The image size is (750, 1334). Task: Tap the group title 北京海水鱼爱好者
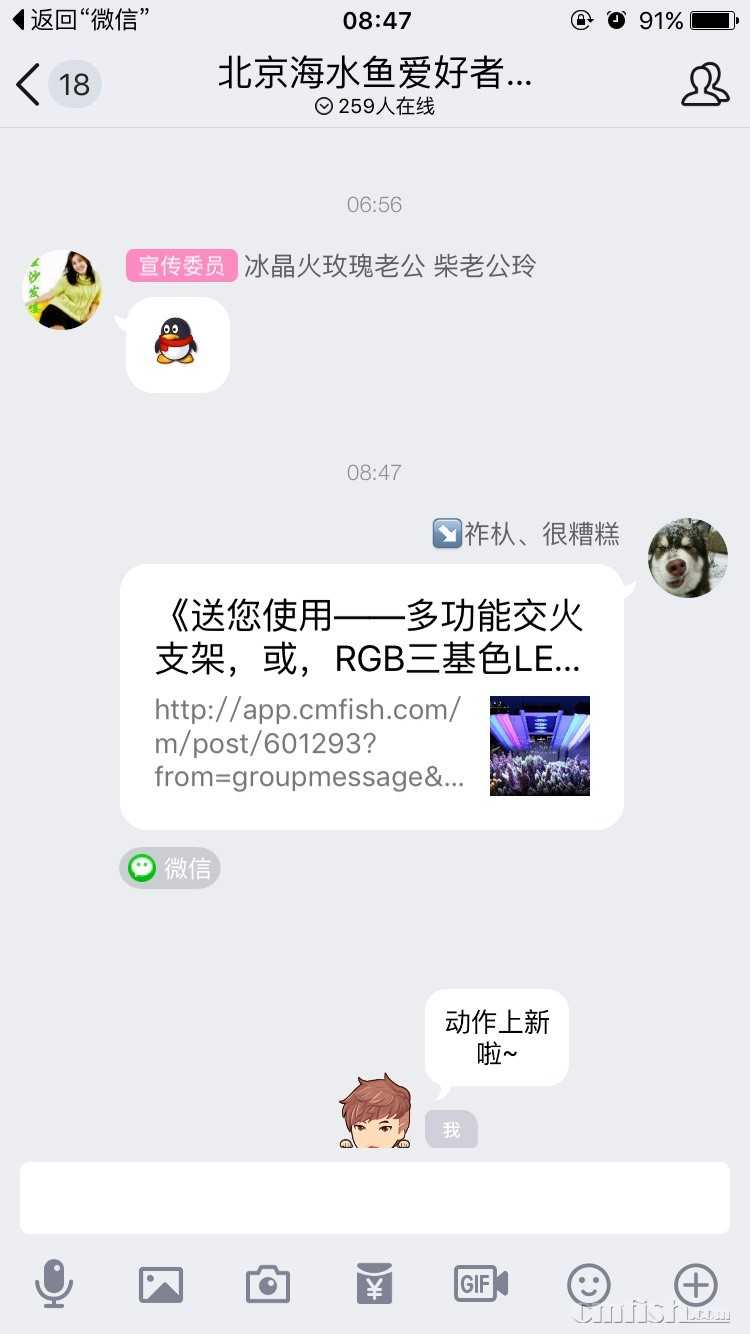pyautogui.click(x=374, y=75)
